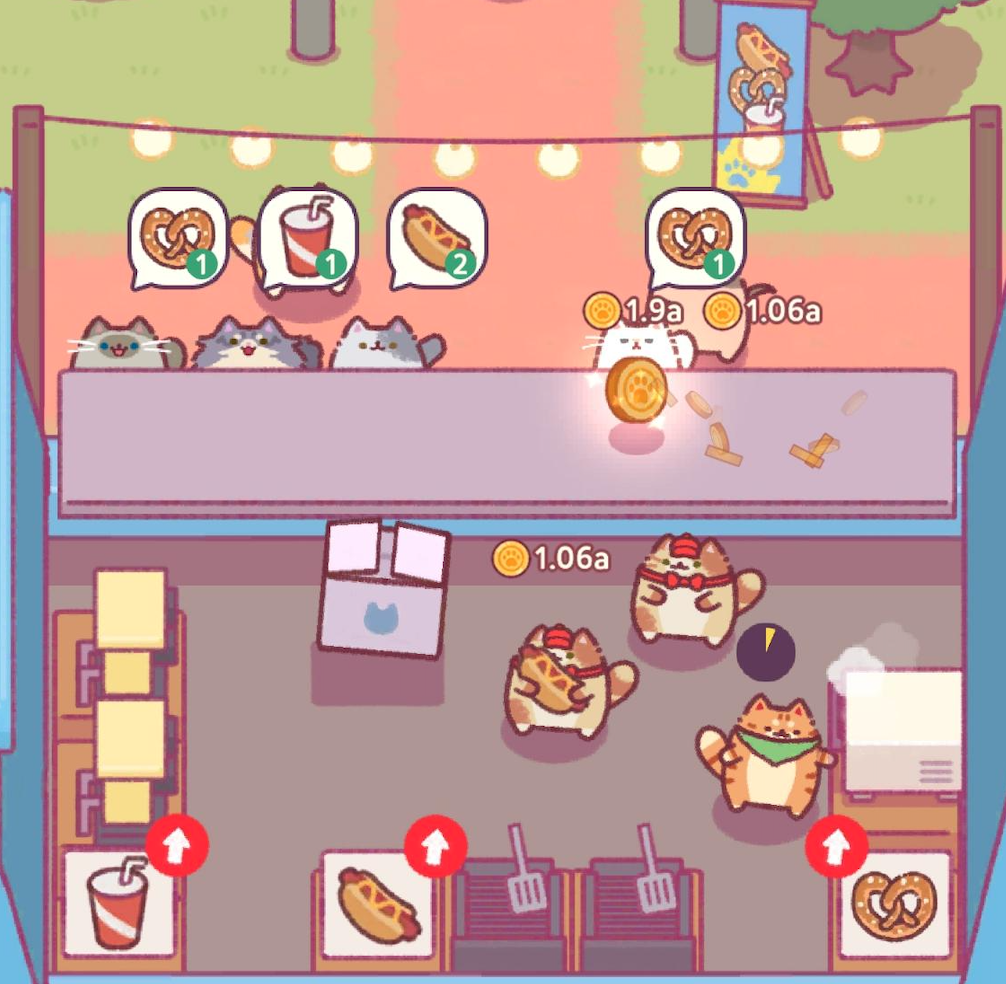Collect the glowing paw coin on the counter

point(635,391)
